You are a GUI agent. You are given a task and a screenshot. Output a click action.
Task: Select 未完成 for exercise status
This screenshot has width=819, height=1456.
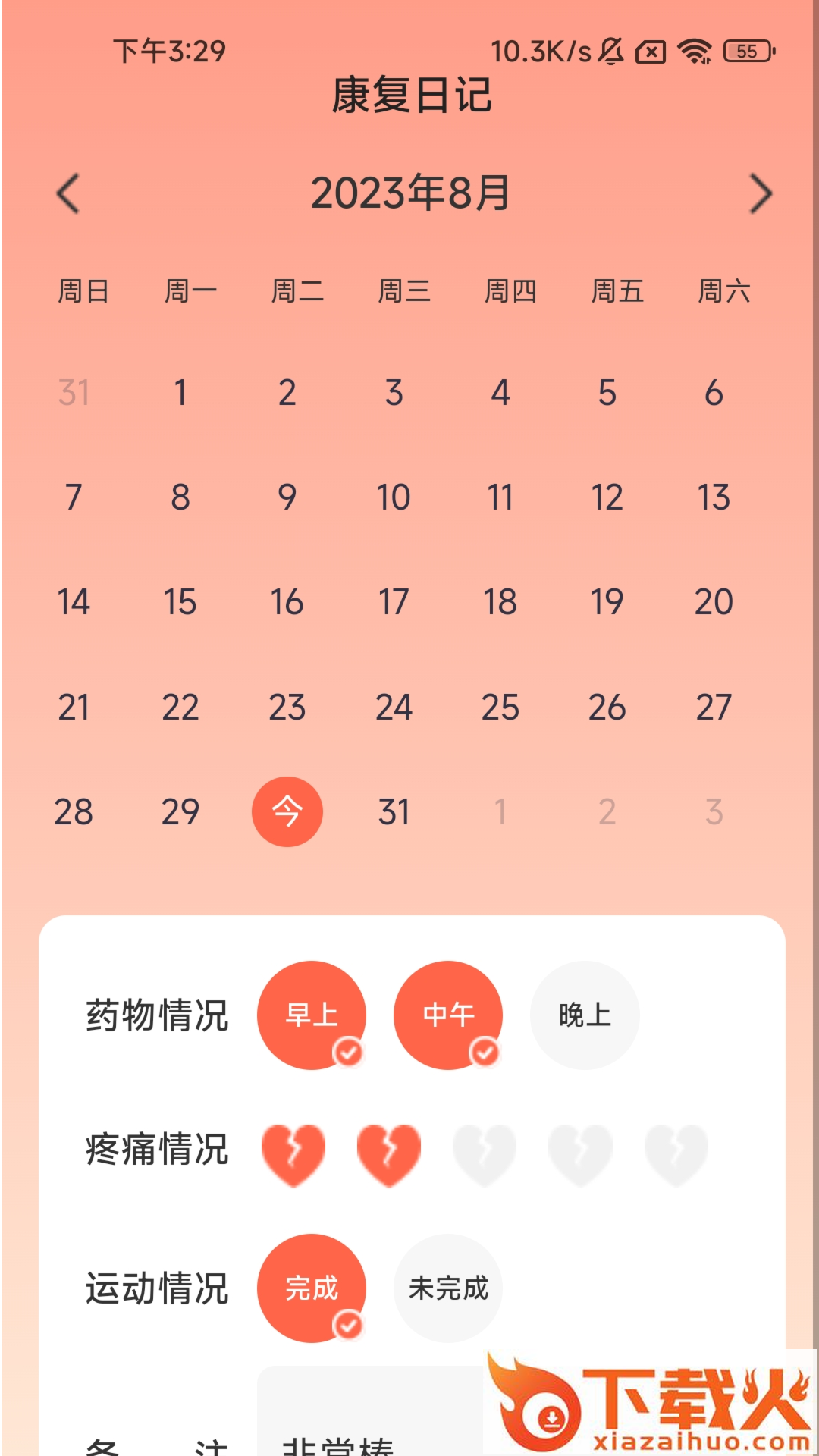click(x=448, y=1288)
